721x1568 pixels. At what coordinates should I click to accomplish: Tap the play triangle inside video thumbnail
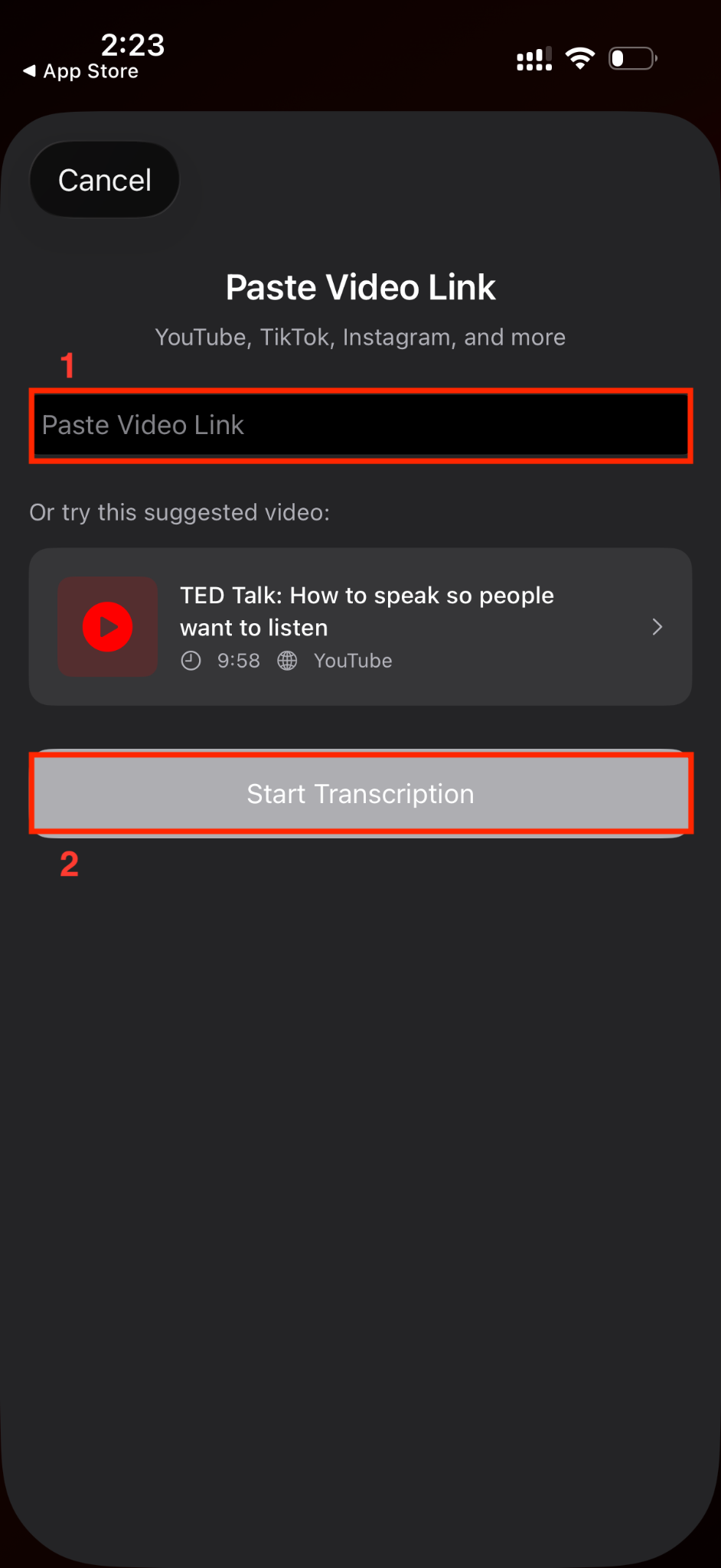[109, 626]
